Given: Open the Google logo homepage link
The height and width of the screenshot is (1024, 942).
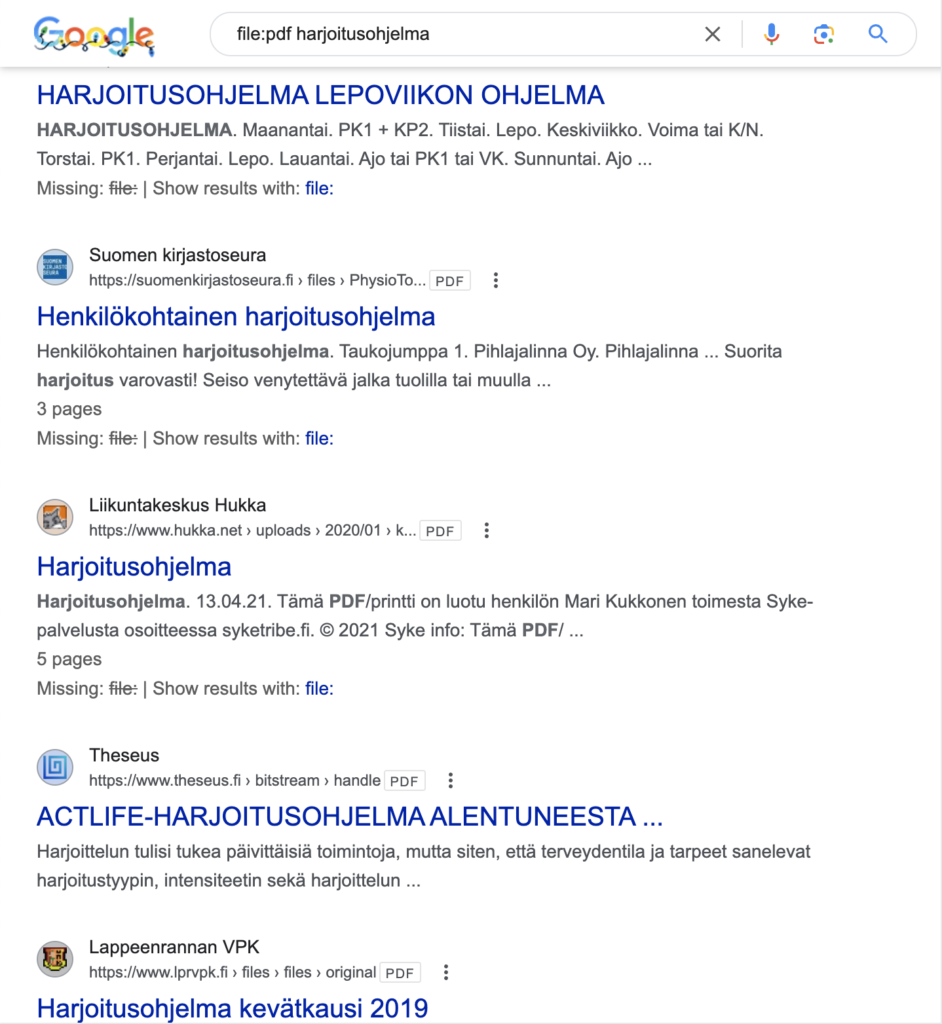Looking at the screenshot, I should pyautogui.click(x=95, y=35).
